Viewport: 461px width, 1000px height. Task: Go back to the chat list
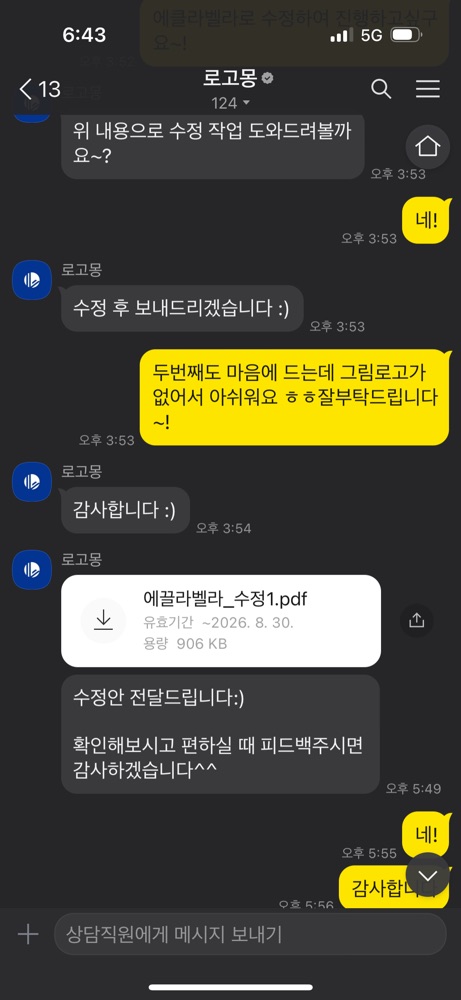[40, 89]
